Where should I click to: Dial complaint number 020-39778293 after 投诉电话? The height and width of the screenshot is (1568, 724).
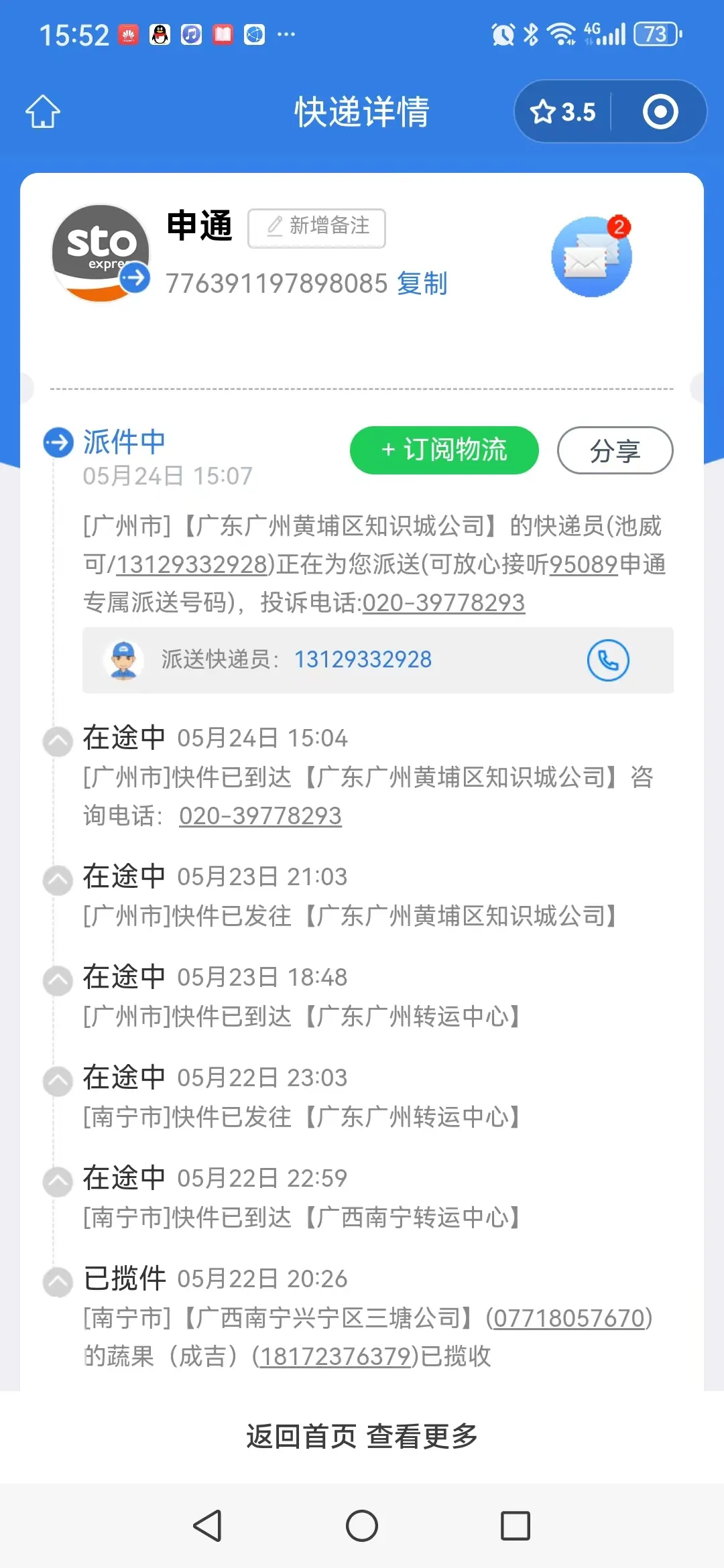443,602
